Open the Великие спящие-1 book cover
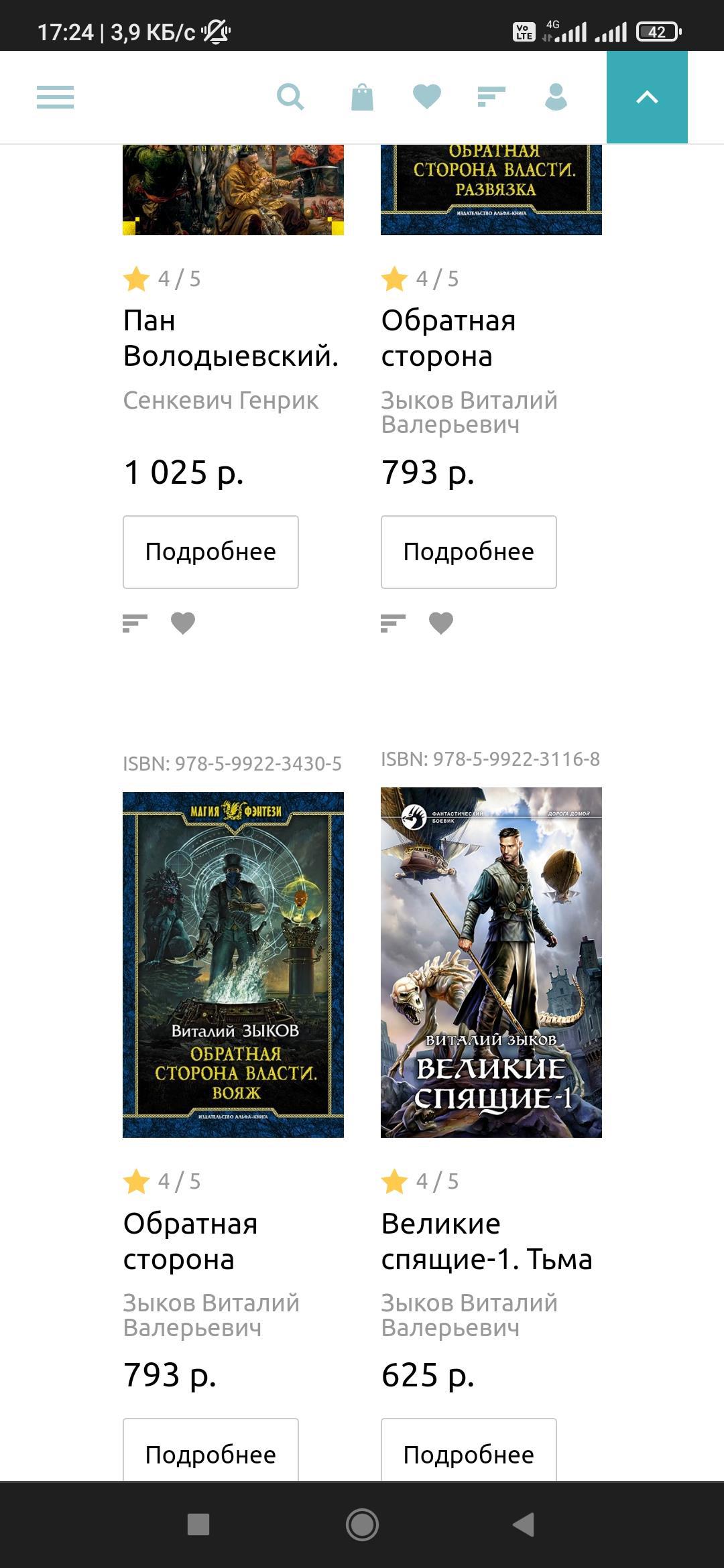The image size is (724, 1568). tap(491, 962)
